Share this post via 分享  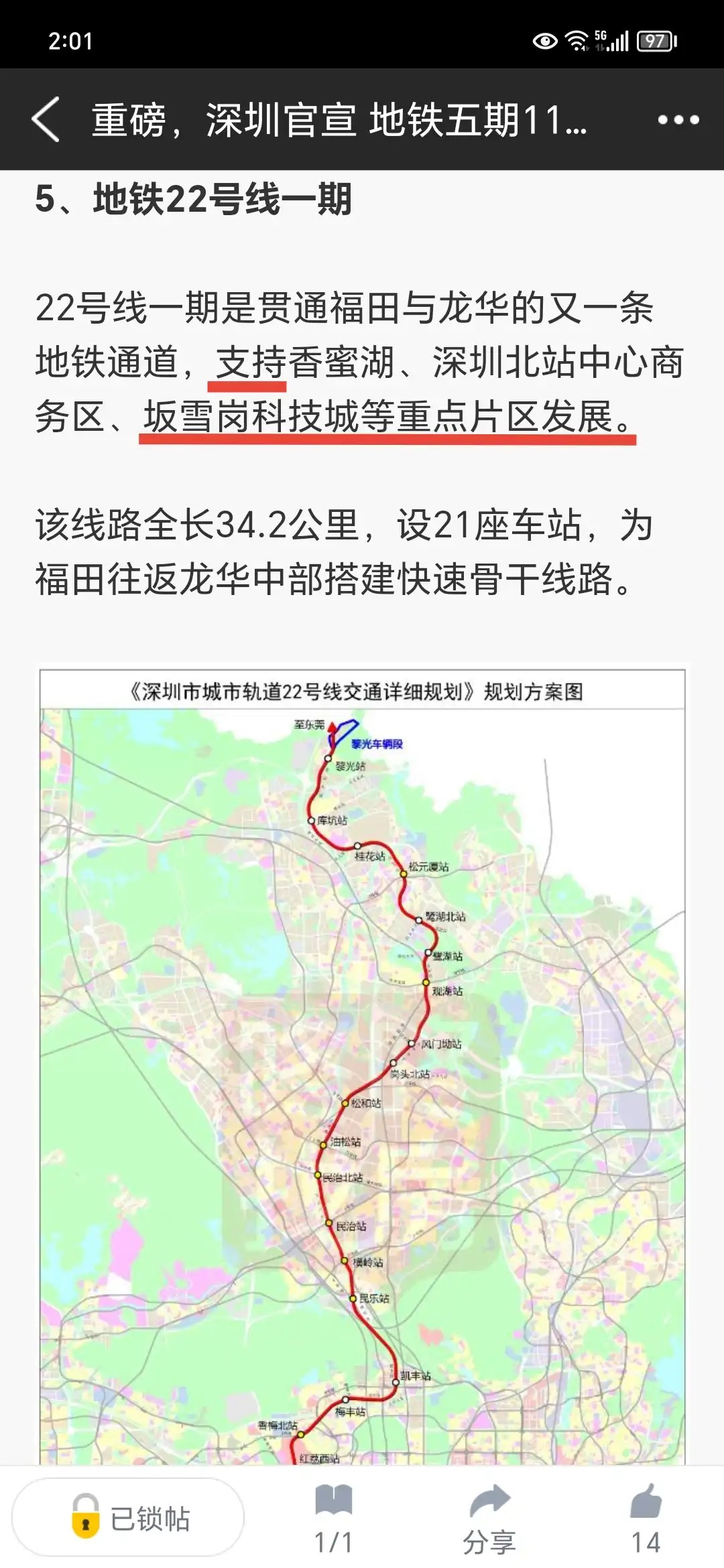(489, 1518)
